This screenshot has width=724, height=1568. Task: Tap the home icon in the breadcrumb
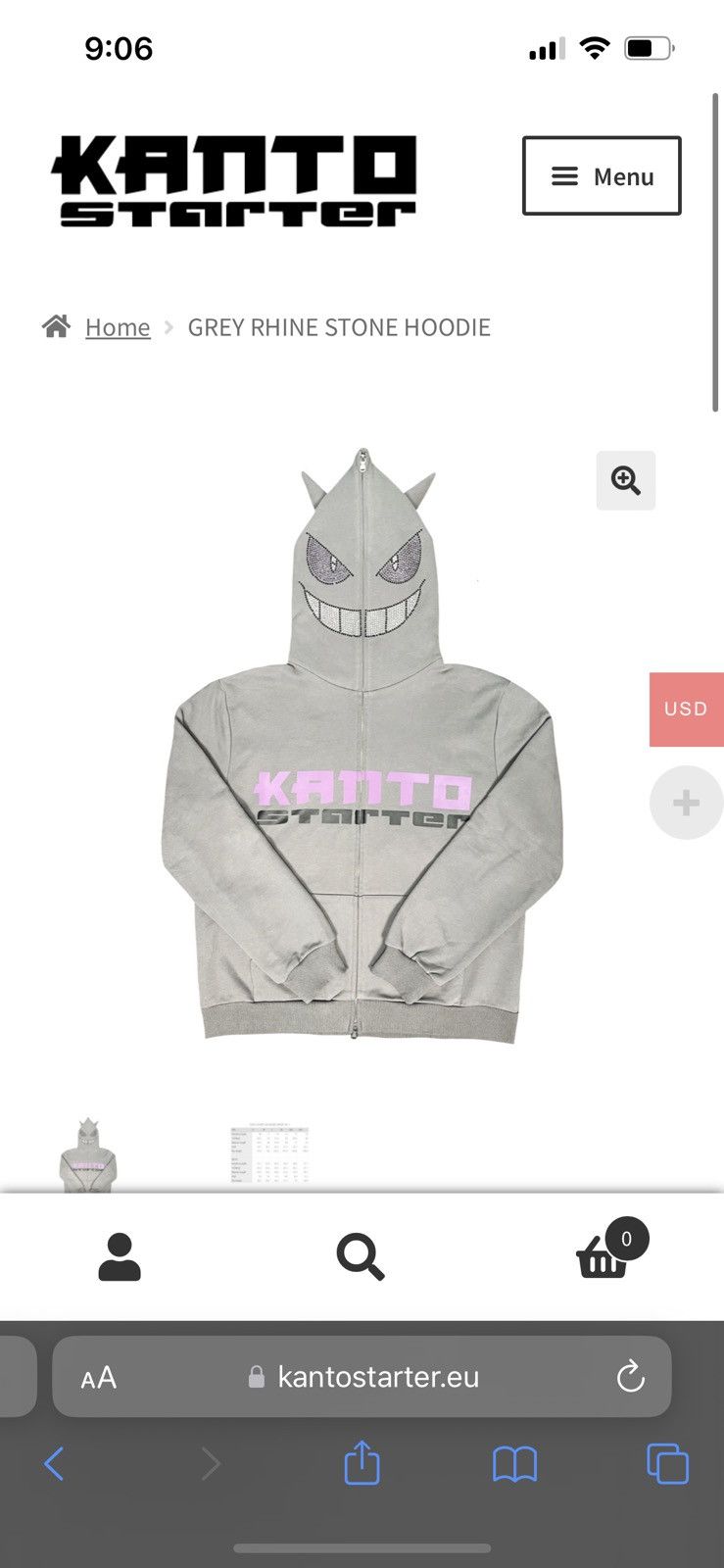click(x=57, y=324)
